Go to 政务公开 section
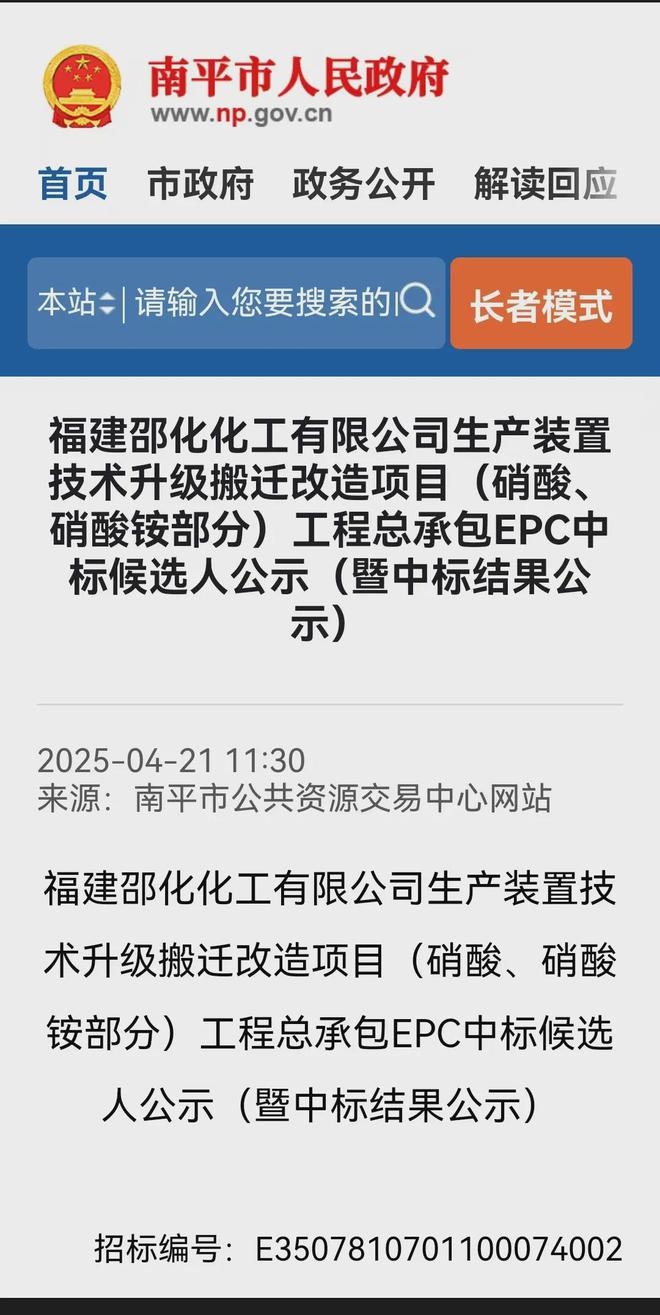The image size is (660, 1315). click(363, 184)
